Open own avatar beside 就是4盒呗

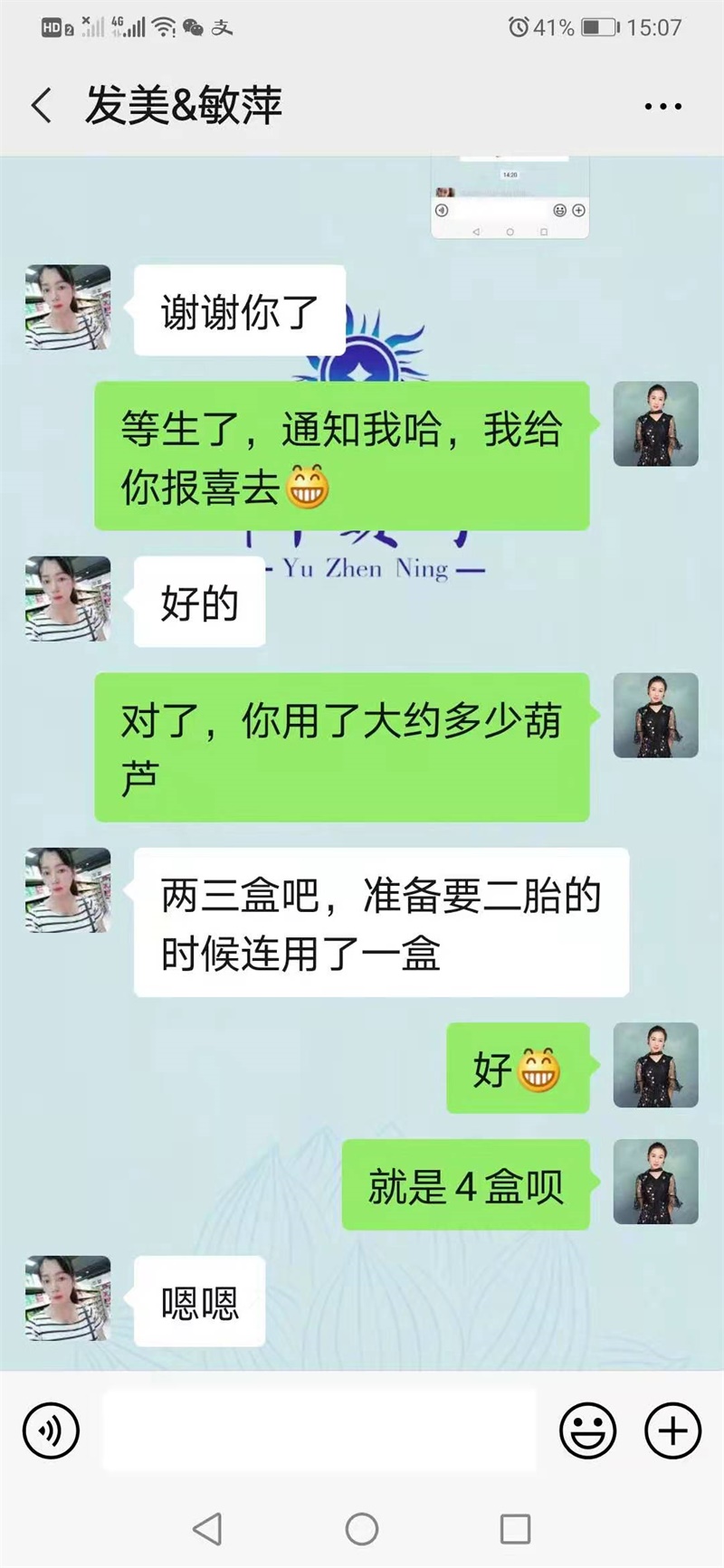coord(655,1182)
